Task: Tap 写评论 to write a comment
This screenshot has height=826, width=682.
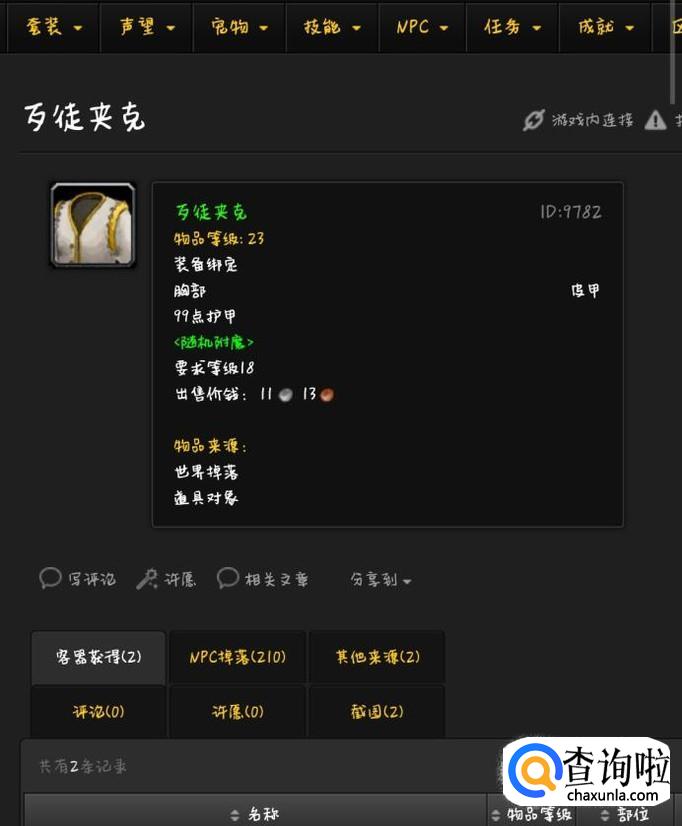Action: pos(78,579)
